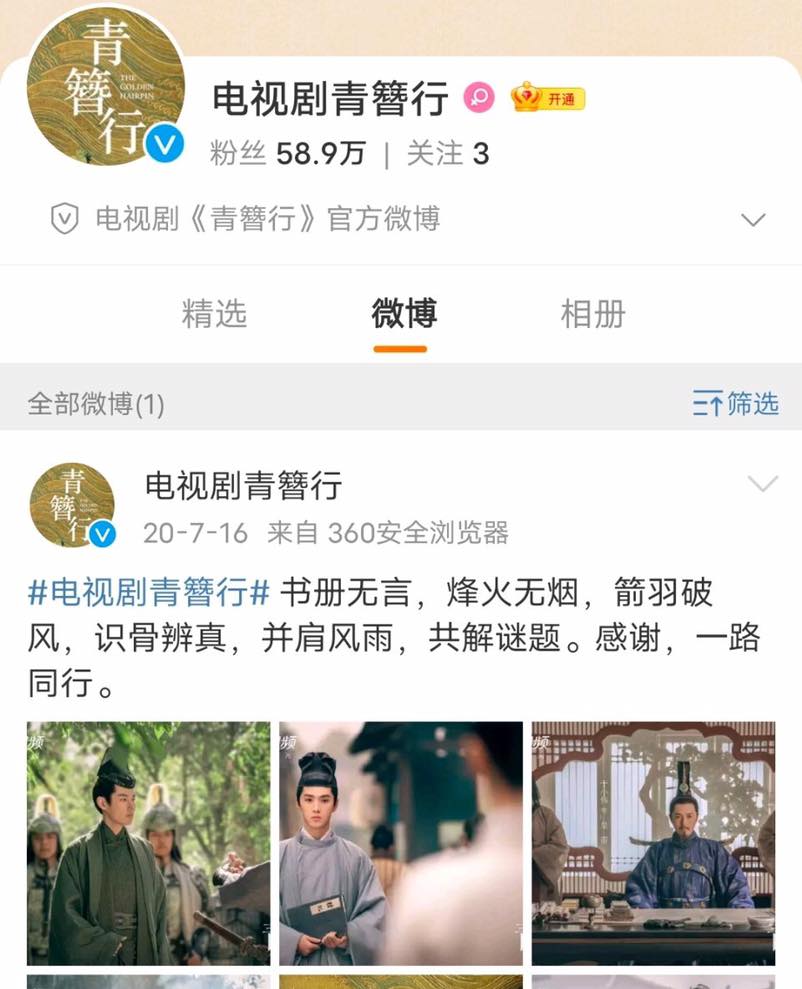Open the post photo of person holding a book
The height and width of the screenshot is (989, 802).
pyautogui.click(x=400, y=842)
